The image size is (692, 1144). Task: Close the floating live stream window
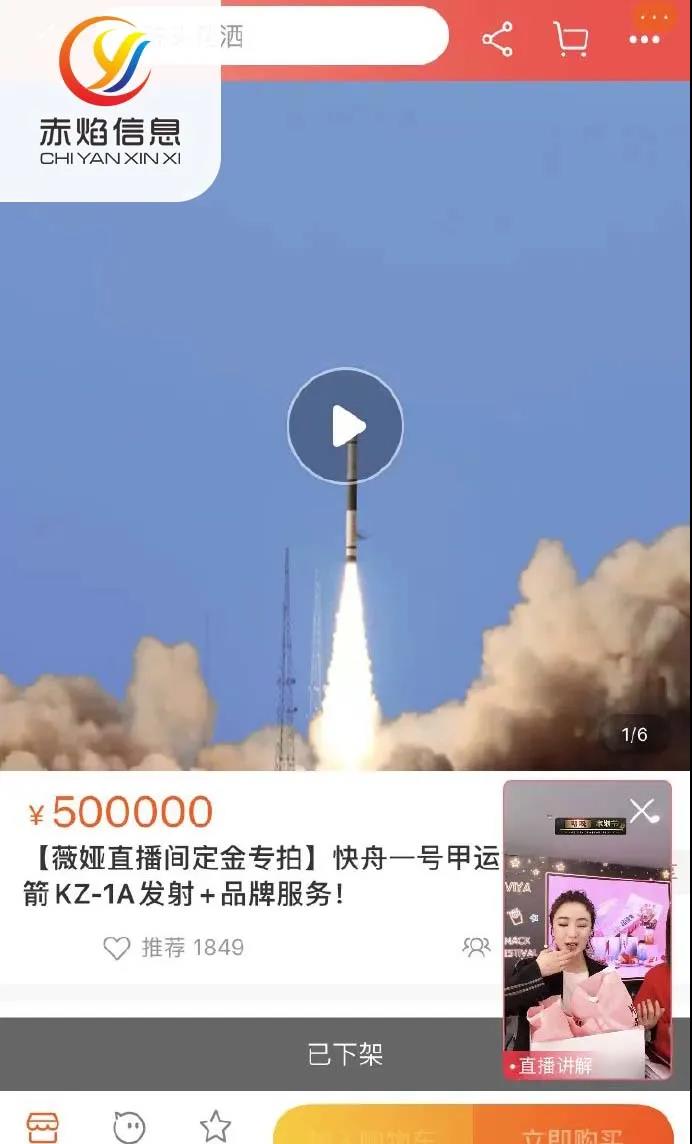[643, 810]
